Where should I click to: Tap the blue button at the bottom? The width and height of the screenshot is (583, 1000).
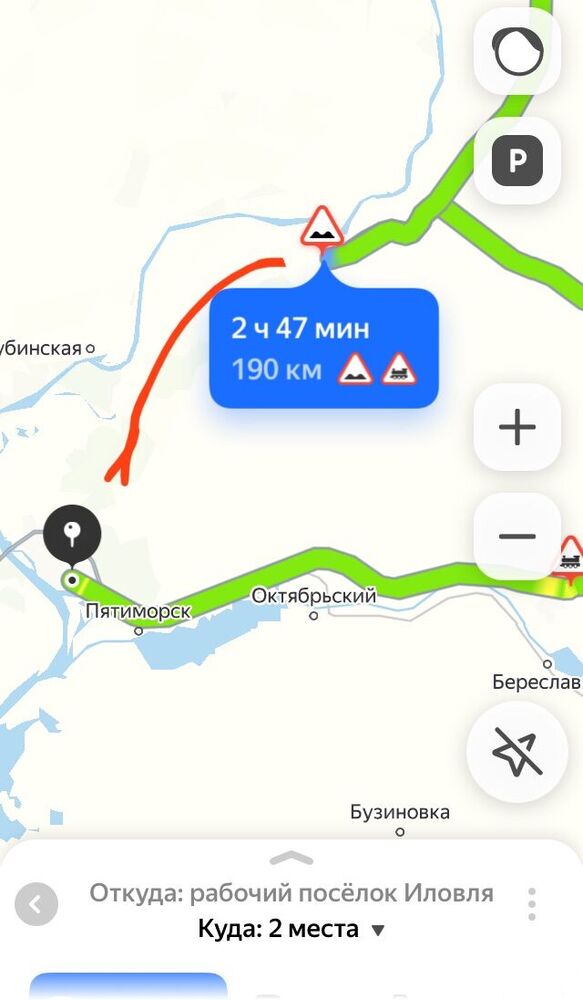pyautogui.click(x=128, y=986)
